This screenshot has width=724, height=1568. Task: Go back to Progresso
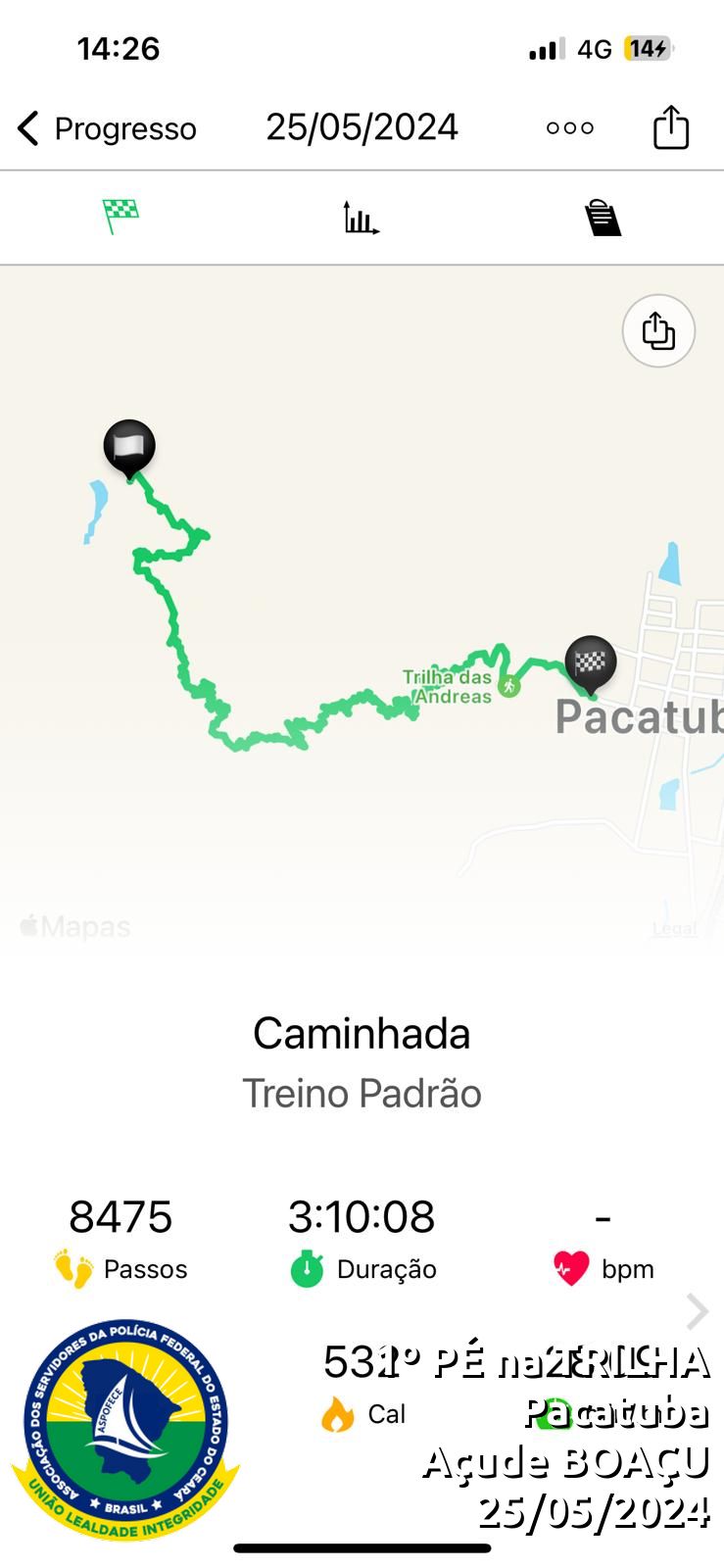point(107,128)
